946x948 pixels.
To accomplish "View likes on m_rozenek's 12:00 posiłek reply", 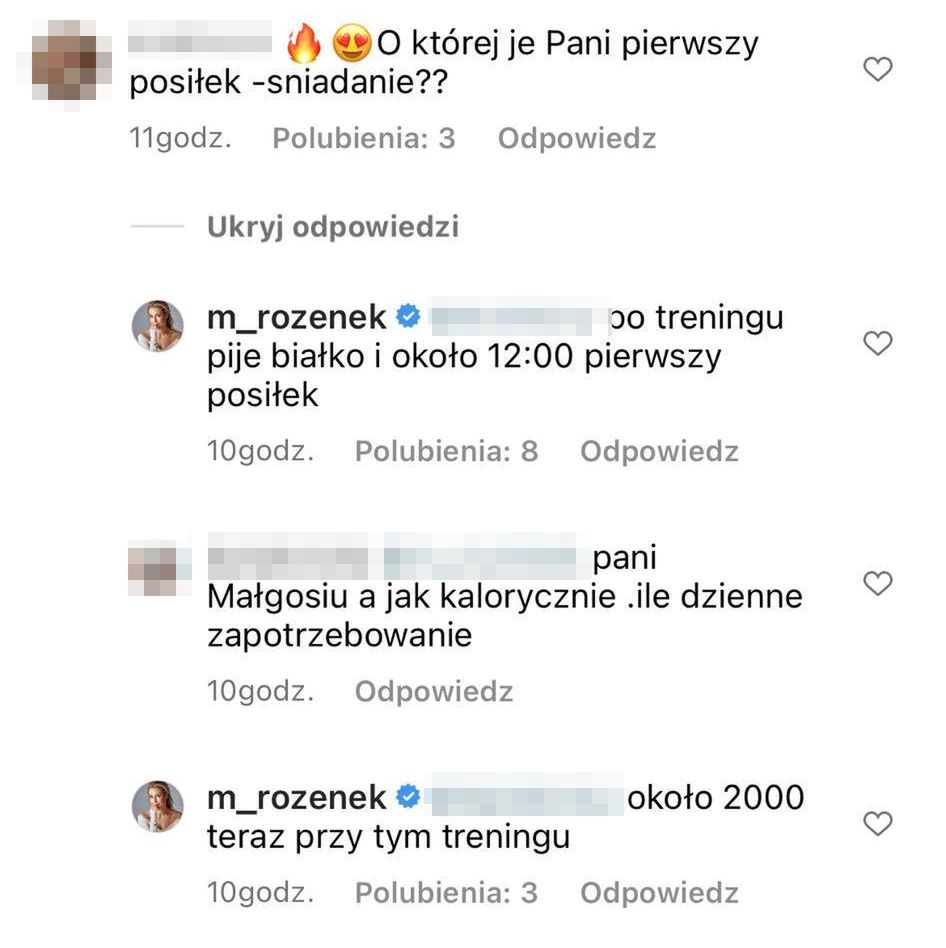I will (446, 451).
